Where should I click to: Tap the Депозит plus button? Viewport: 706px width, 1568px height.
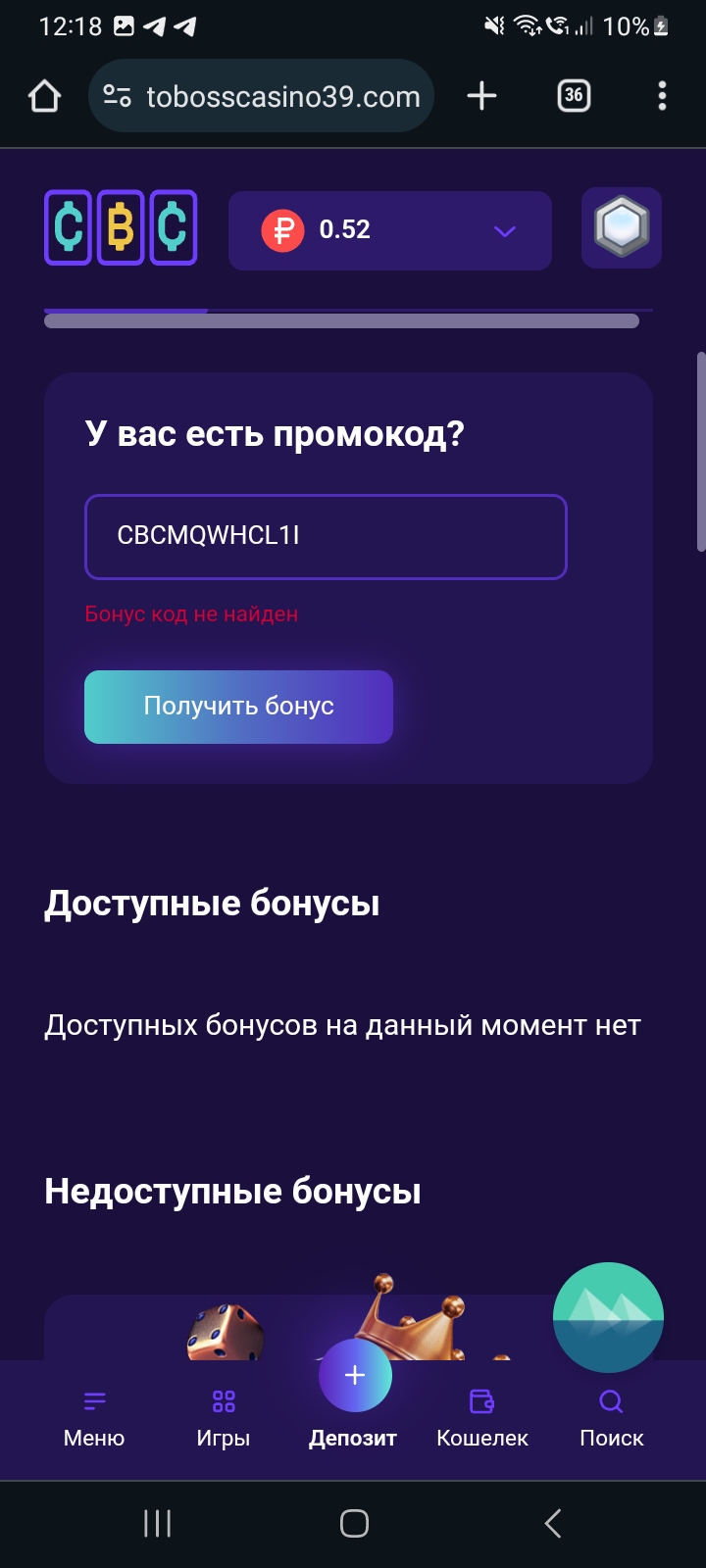[x=355, y=1376]
